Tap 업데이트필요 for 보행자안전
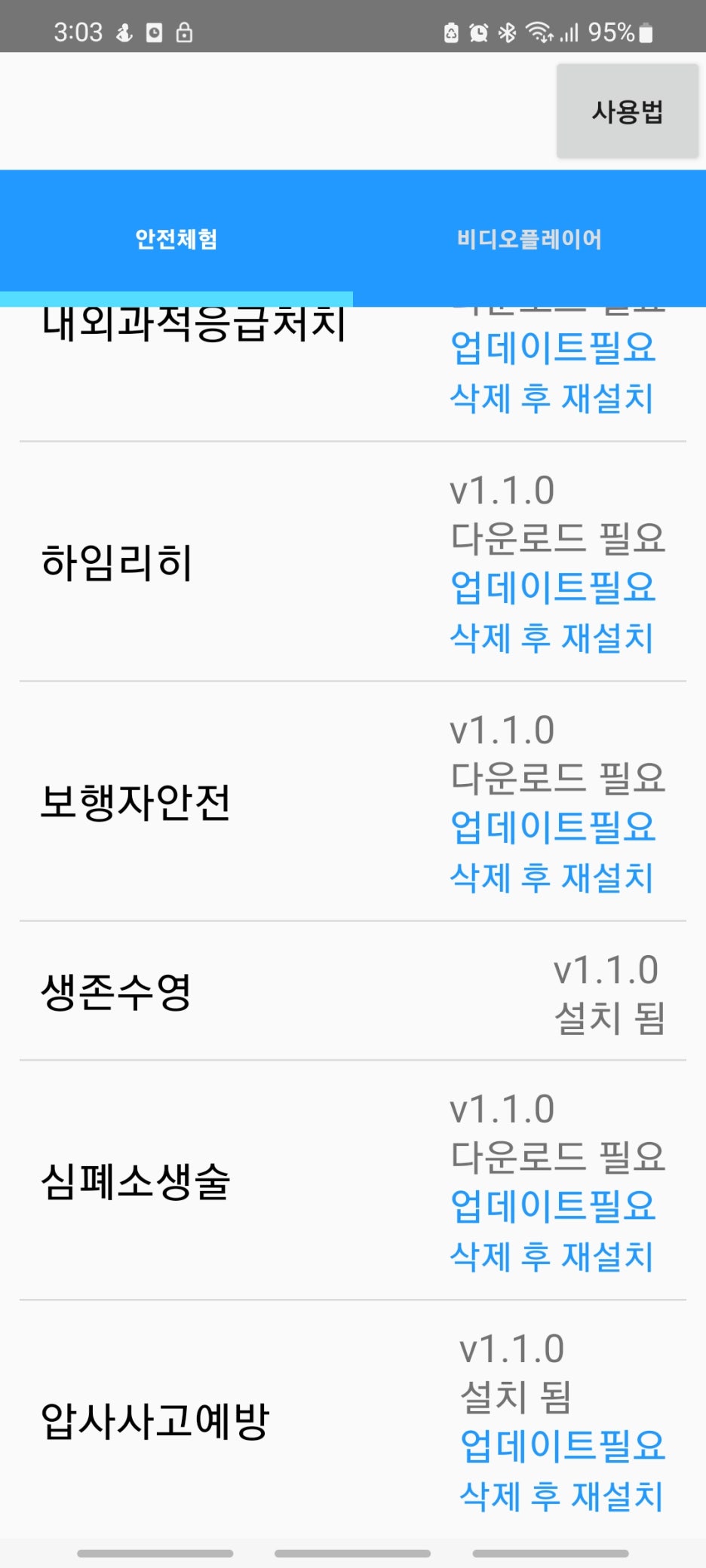706x1568 pixels. [553, 827]
